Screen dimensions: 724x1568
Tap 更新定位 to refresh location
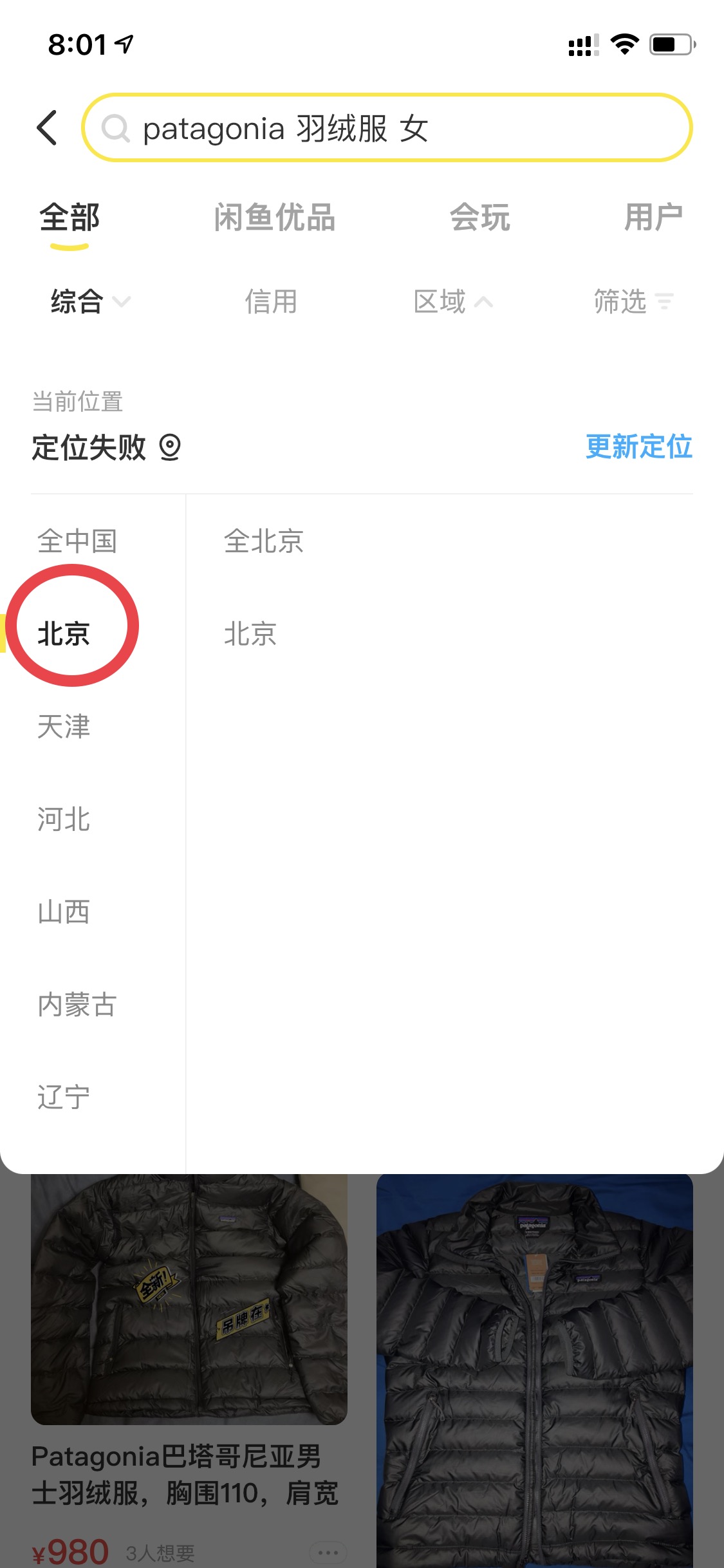click(x=638, y=447)
